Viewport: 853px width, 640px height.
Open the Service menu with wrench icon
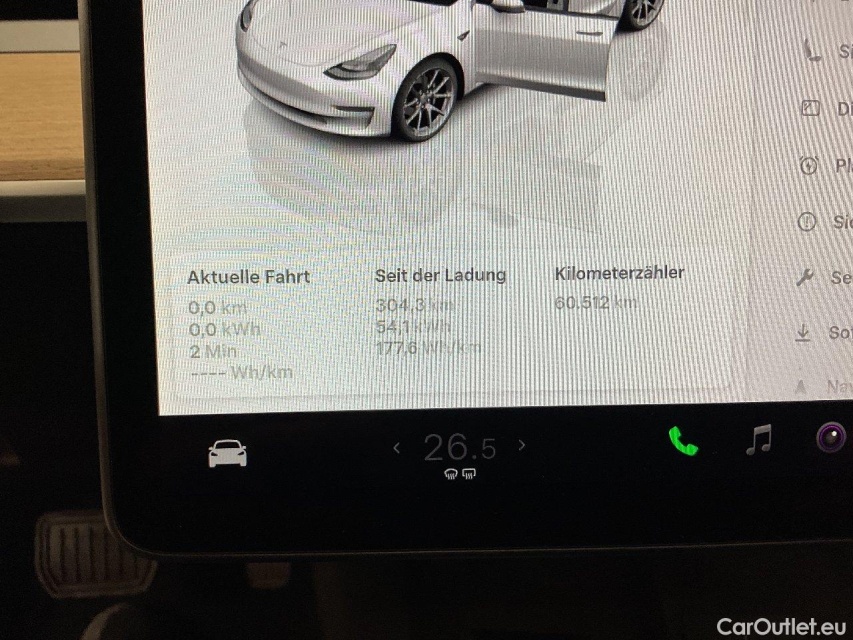point(823,278)
